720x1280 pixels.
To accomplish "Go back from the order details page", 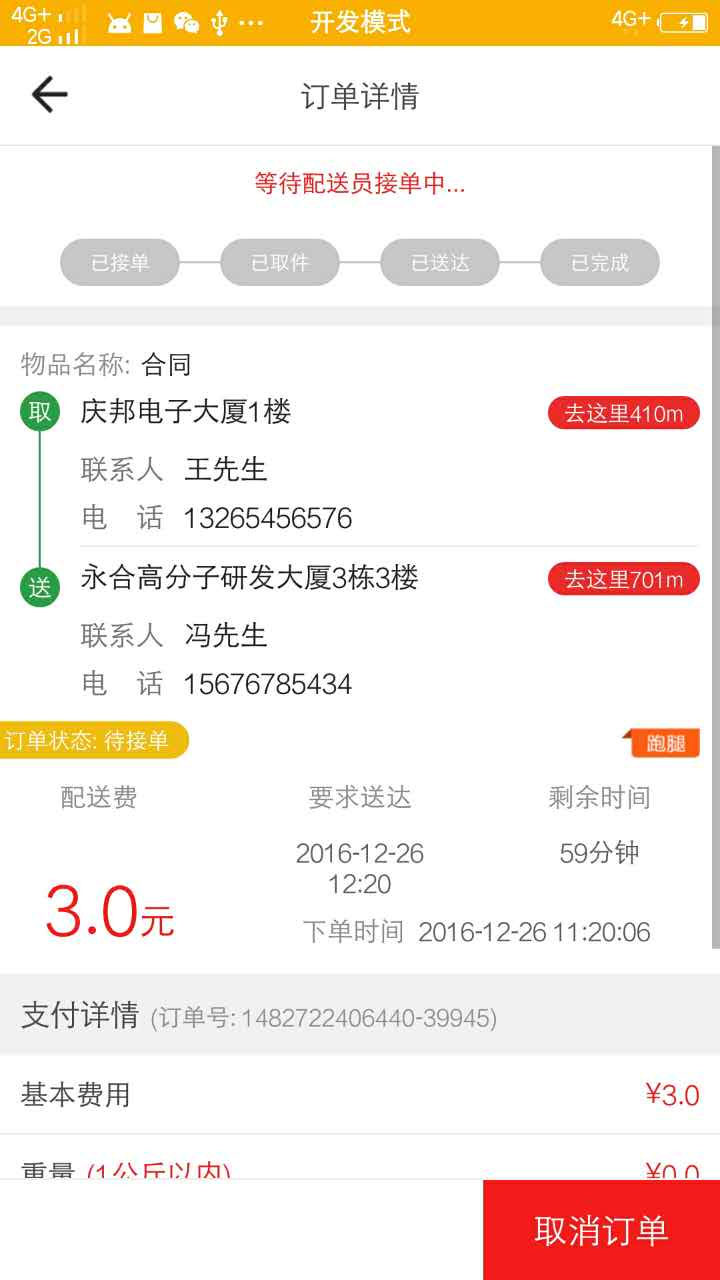I will pyautogui.click(x=48, y=95).
